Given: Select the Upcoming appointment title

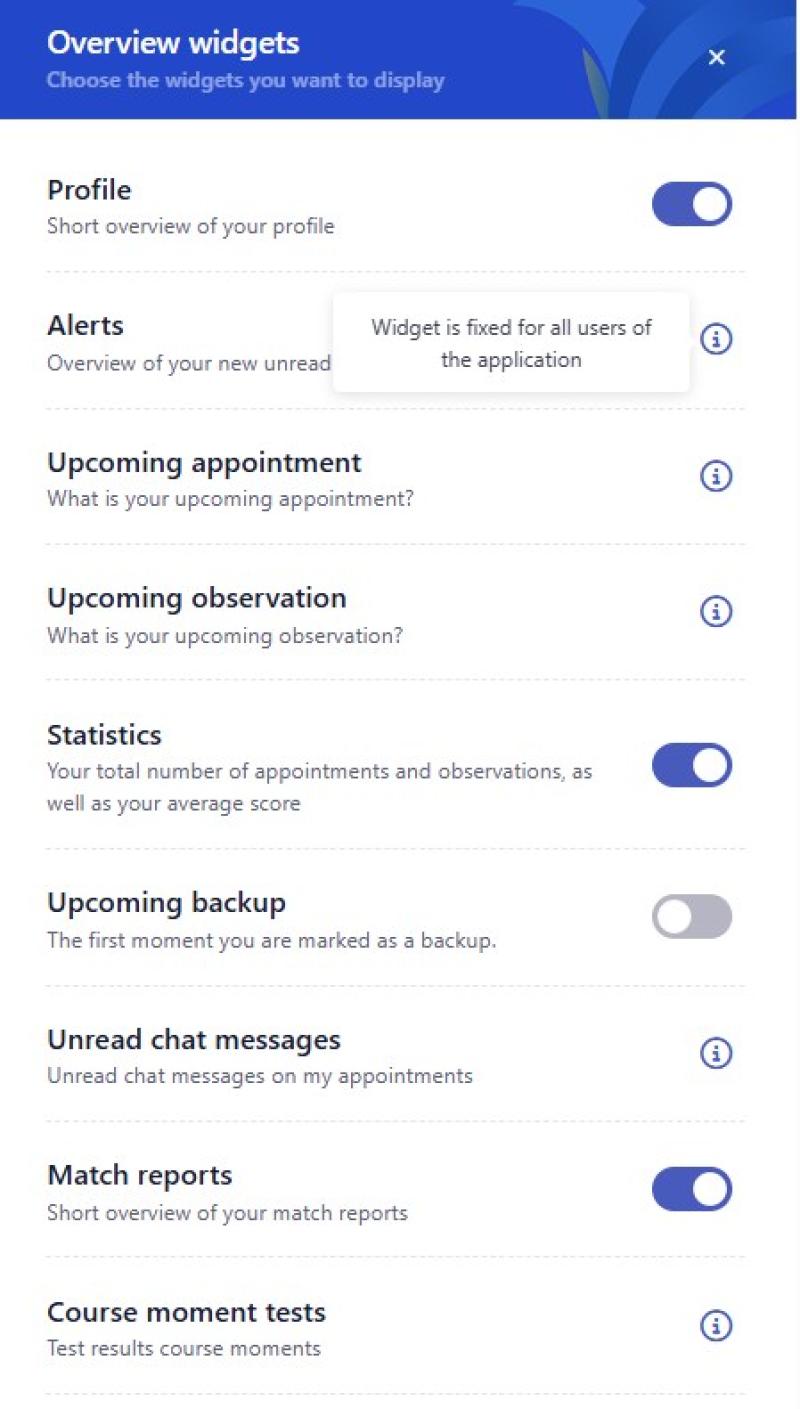Looking at the screenshot, I should tap(204, 463).
